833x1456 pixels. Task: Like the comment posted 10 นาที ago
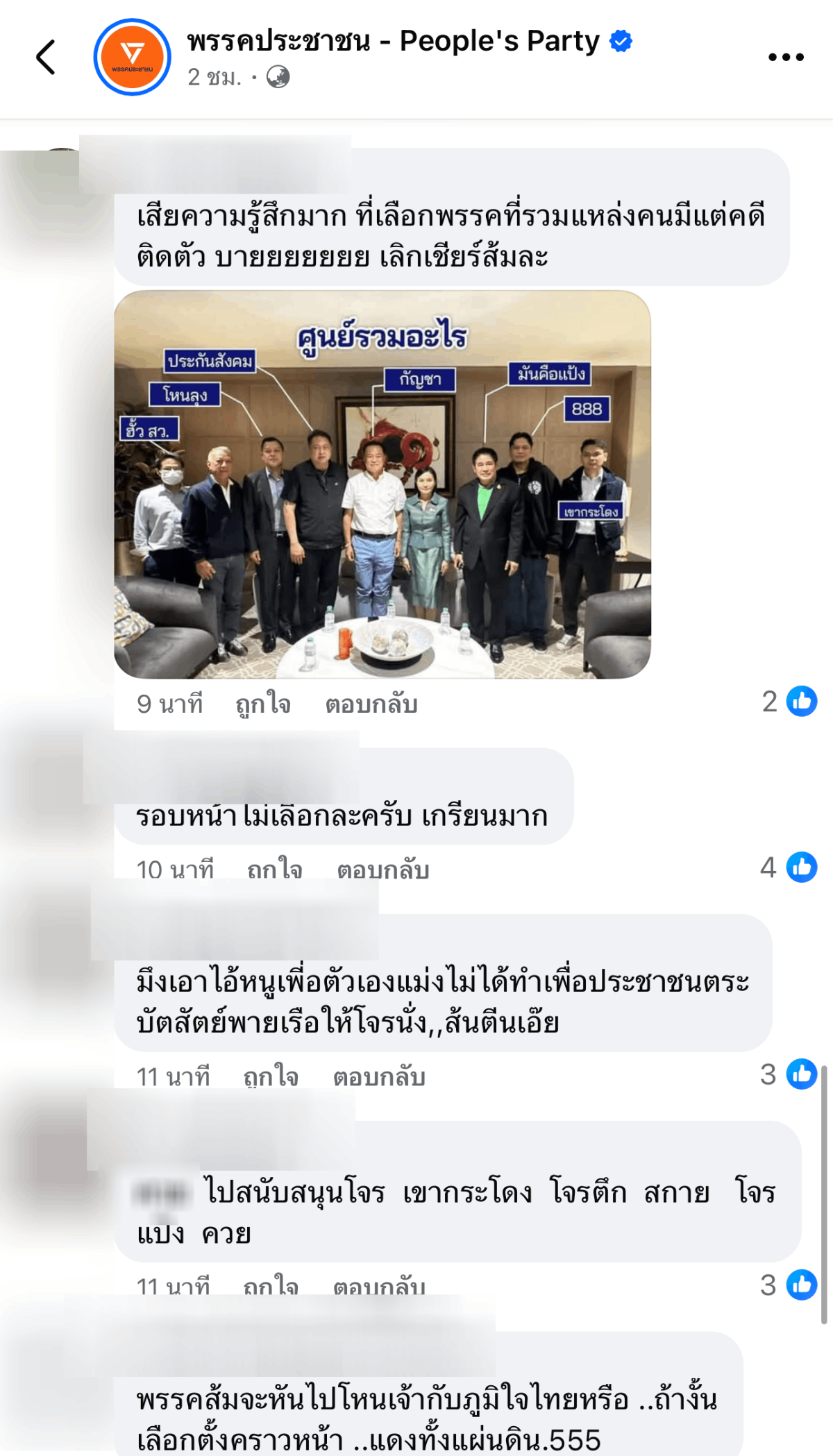coord(275,869)
